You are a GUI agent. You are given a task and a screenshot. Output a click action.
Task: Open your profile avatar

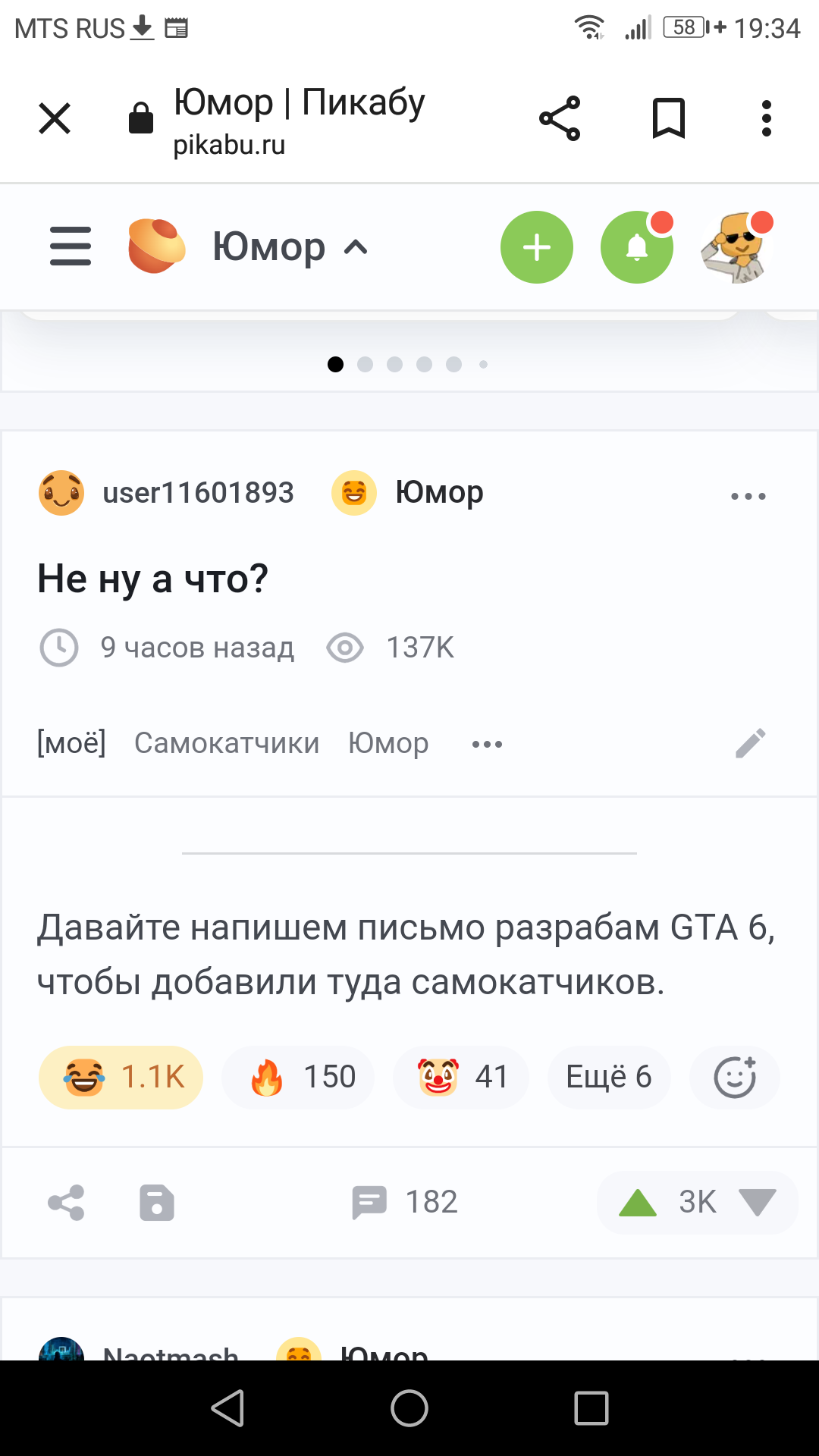coord(736,247)
